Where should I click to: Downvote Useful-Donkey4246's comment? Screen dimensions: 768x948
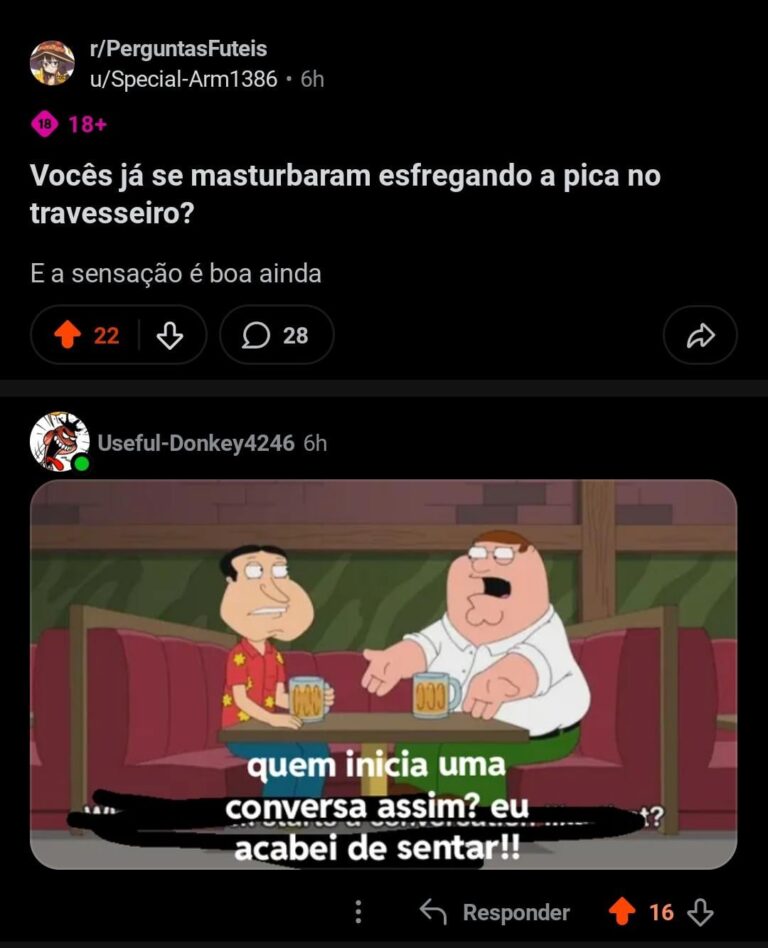pos(701,912)
